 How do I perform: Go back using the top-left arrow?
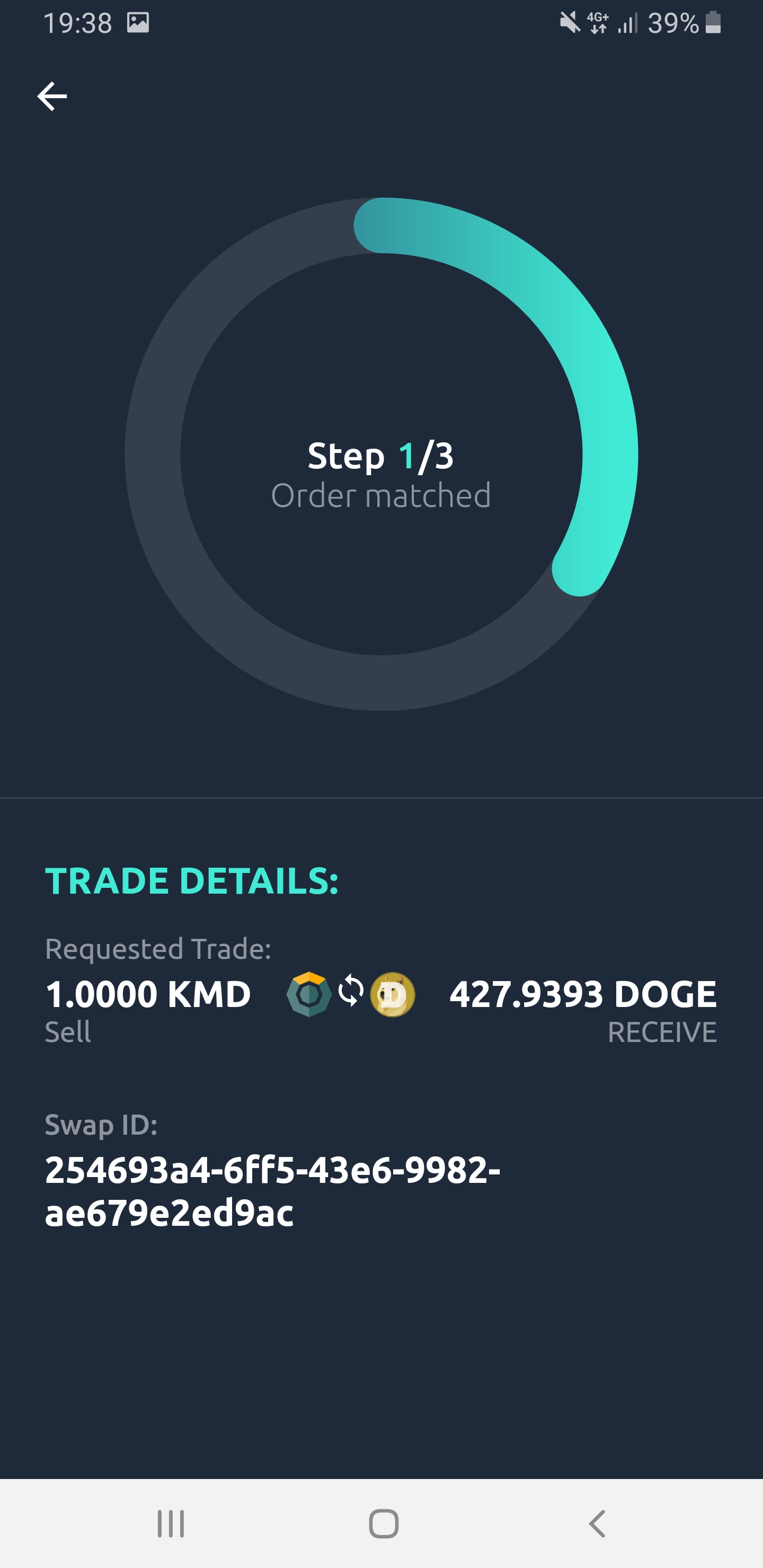tap(52, 96)
